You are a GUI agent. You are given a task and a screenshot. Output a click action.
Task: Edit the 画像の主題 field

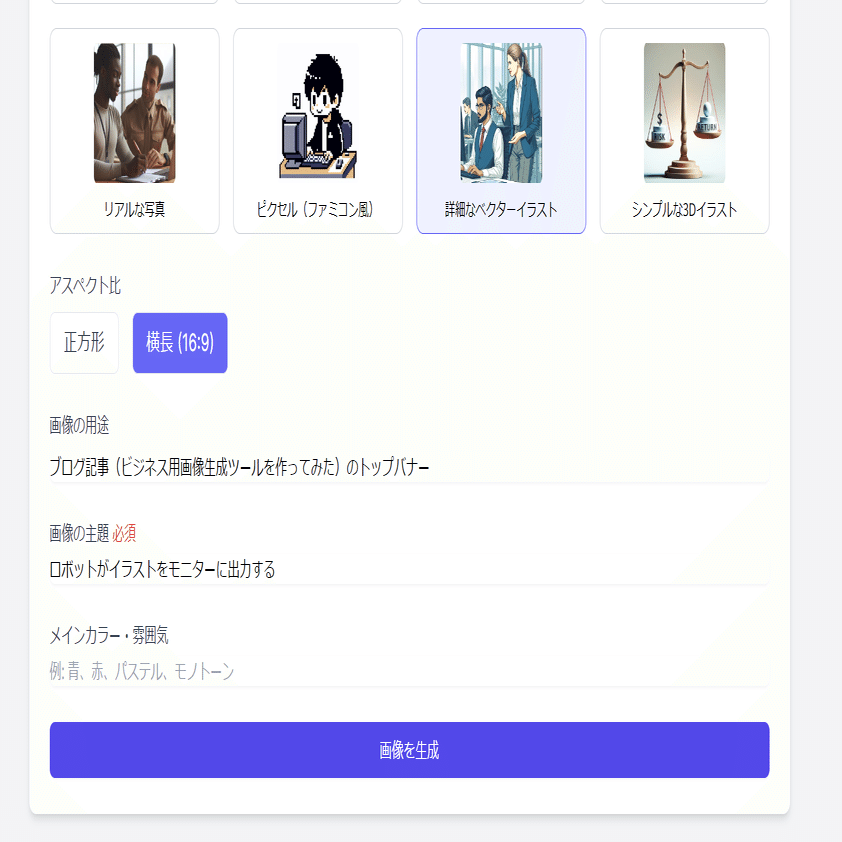click(x=409, y=569)
